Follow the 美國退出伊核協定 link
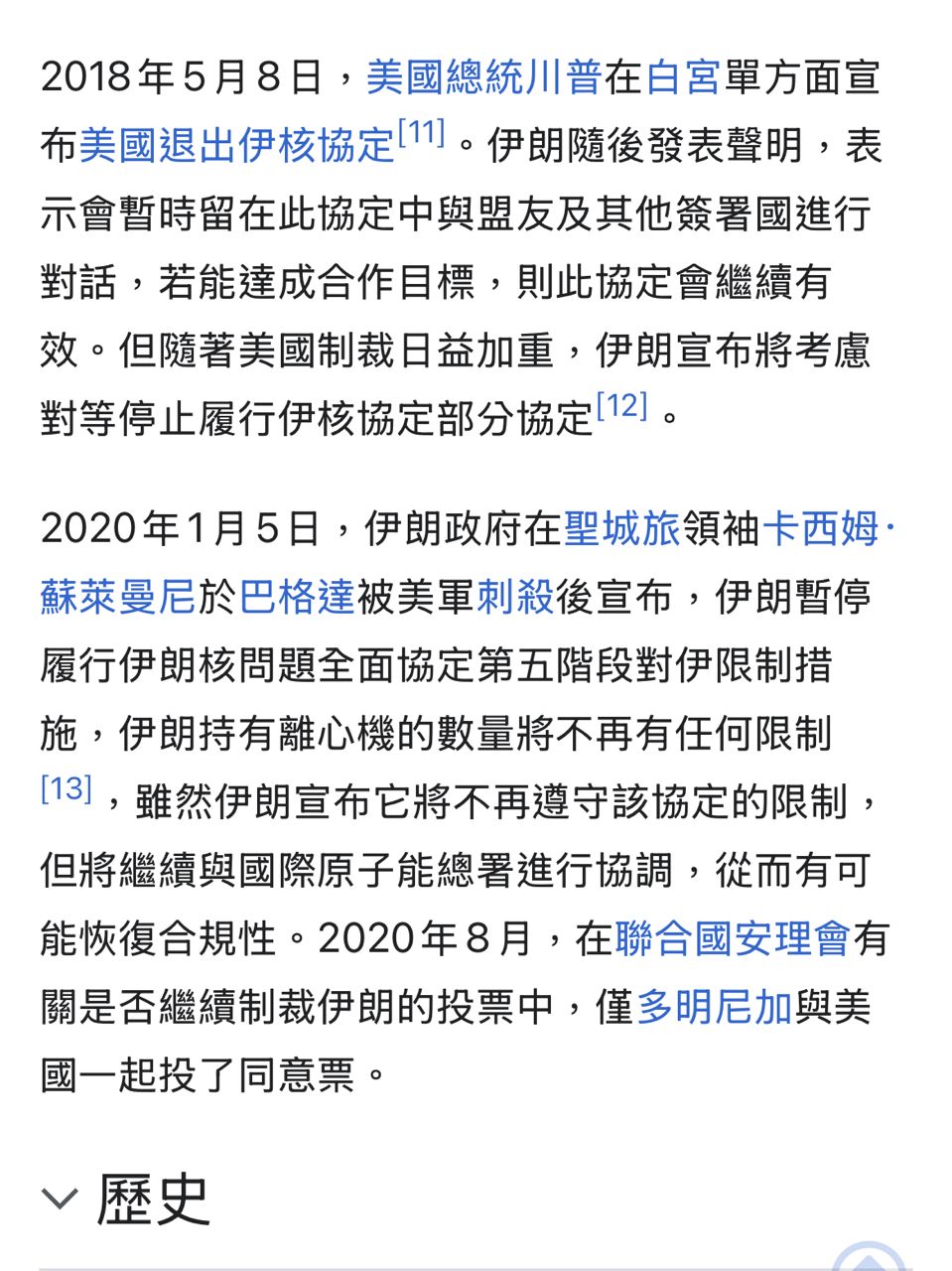 pyautogui.click(x=237, y=146)
